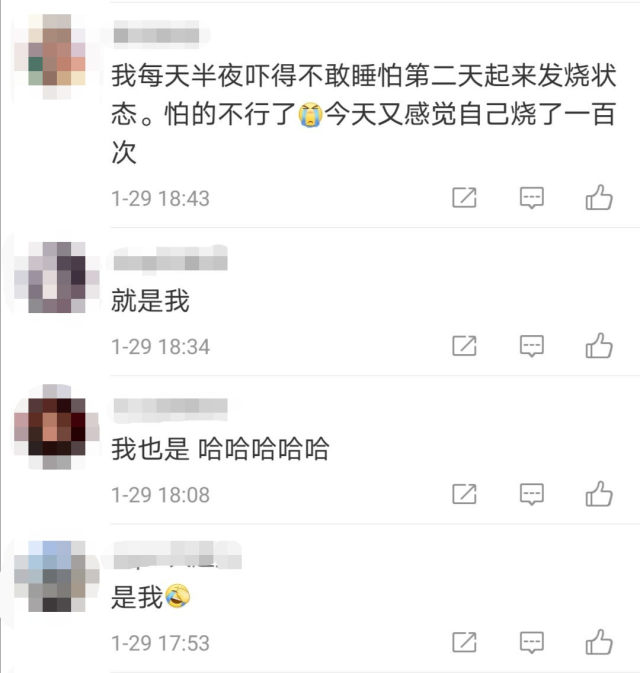Reply to the comment saying 就是我

tap(531, 346)
